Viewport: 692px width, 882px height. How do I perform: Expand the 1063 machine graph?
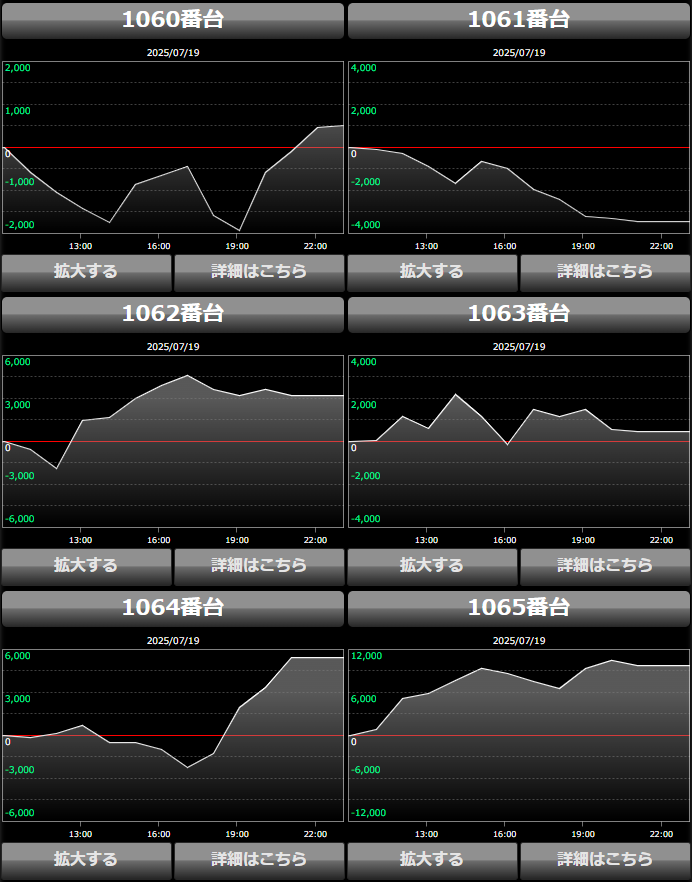point(432,566)
